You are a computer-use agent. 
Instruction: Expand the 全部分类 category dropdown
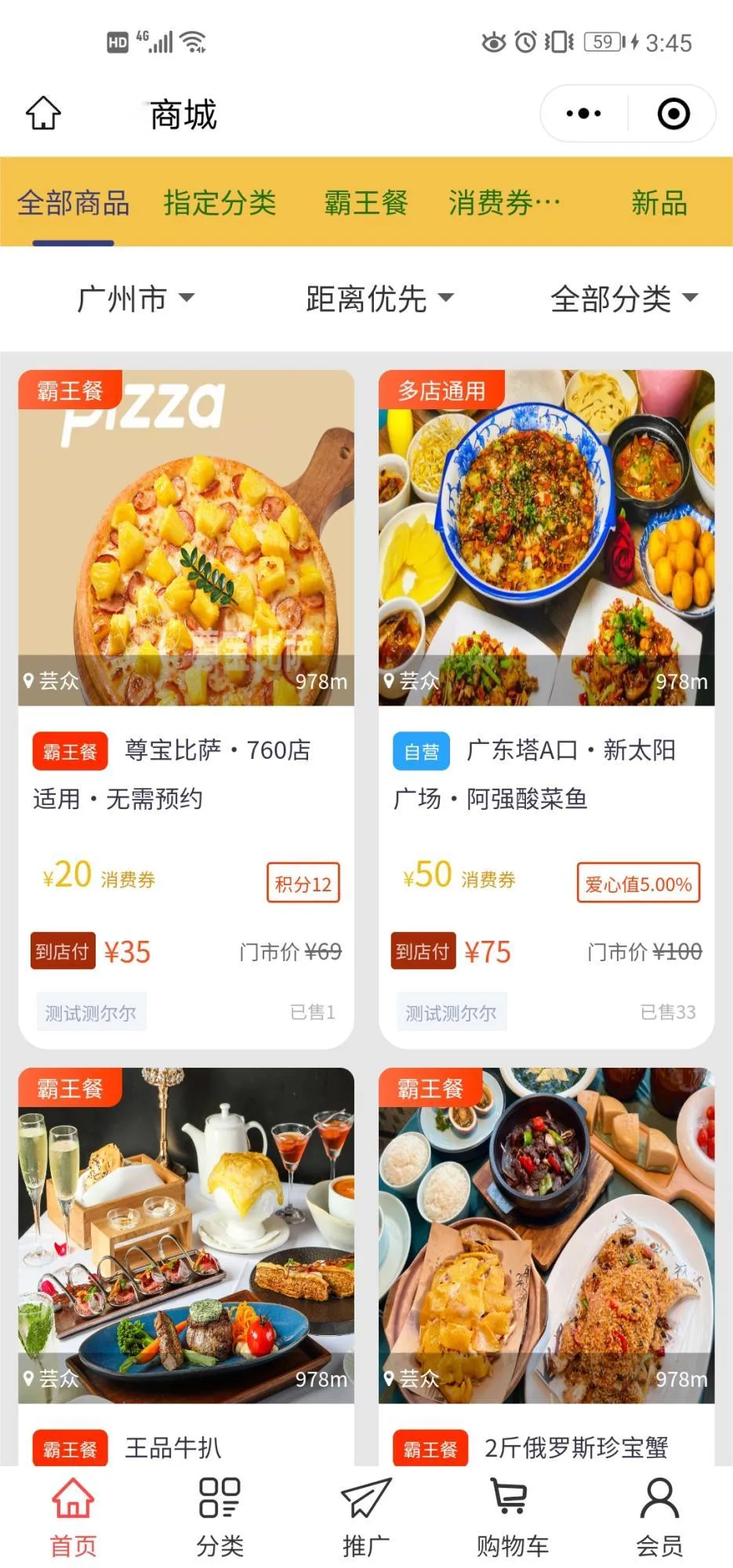[625, 298]
